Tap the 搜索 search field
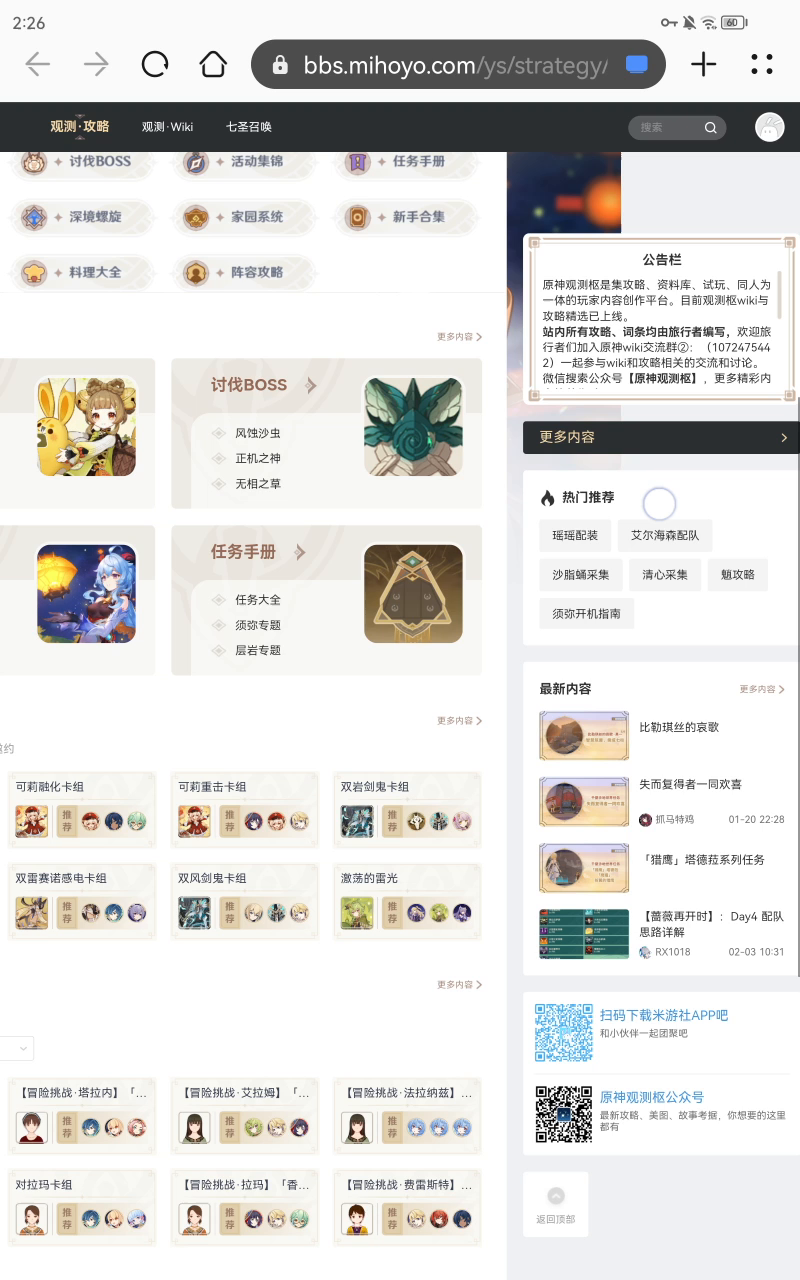The height and width of the screenshot is (1280, 800). [677, 128]
